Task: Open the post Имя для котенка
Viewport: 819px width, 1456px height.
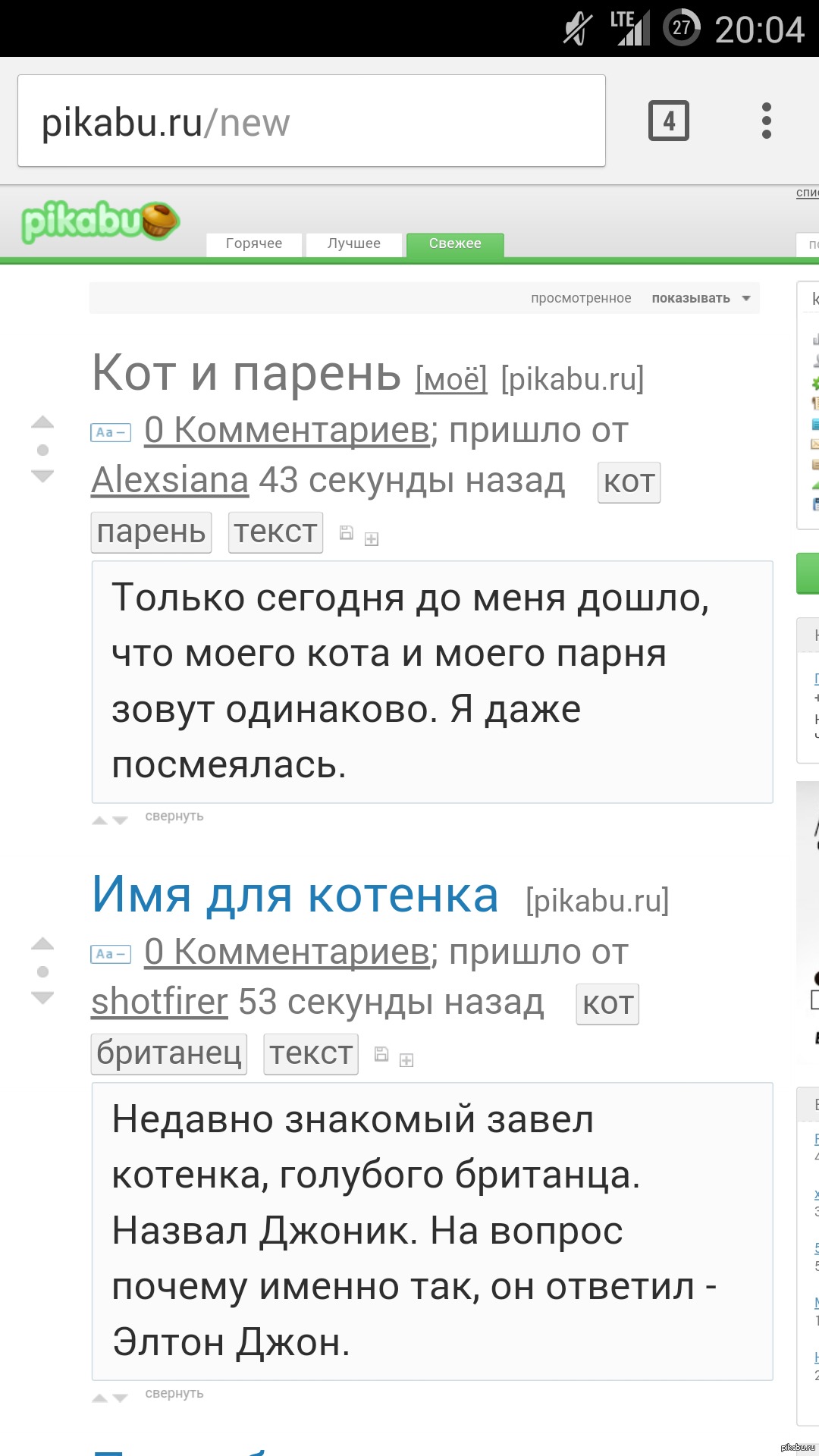Action: [295, 896]
